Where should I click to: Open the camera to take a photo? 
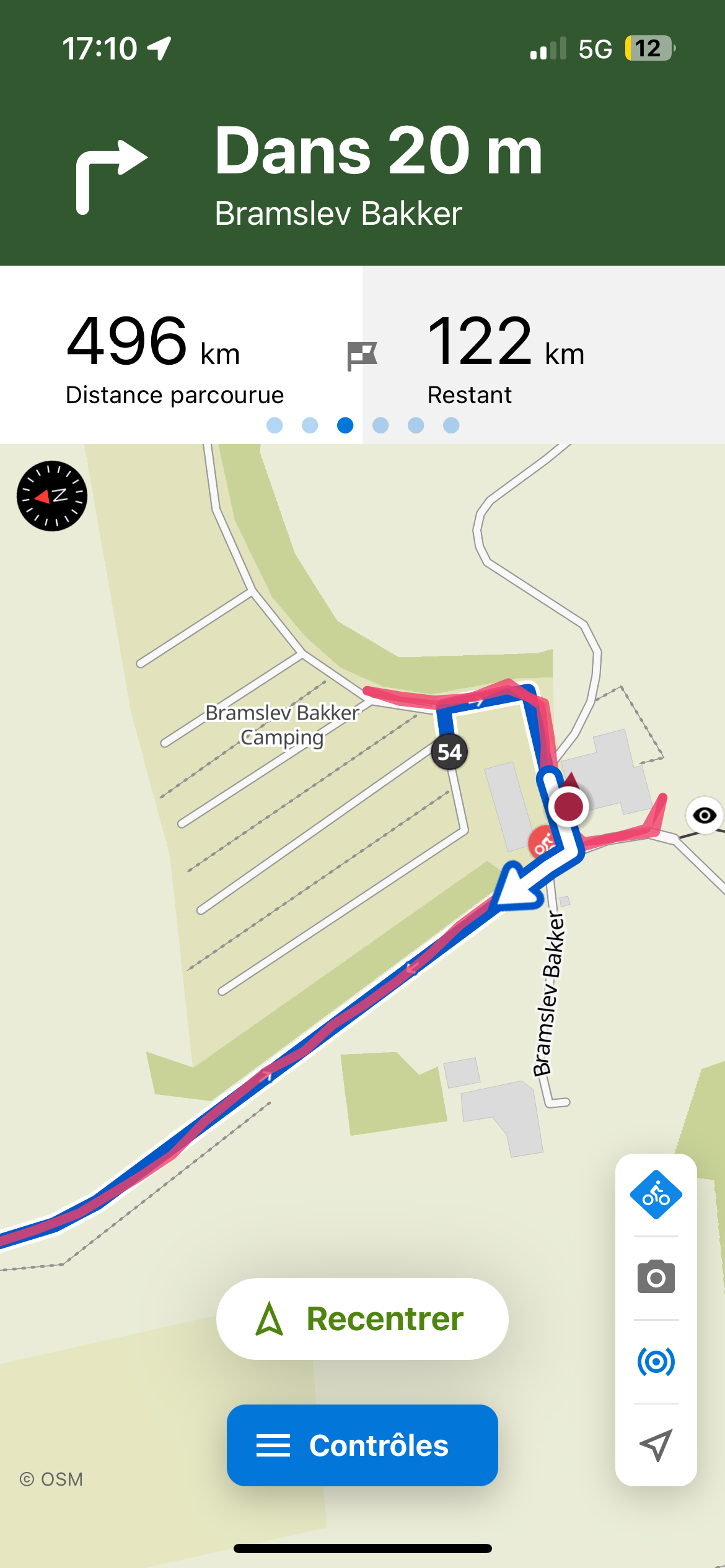[x=656, y=1277]
